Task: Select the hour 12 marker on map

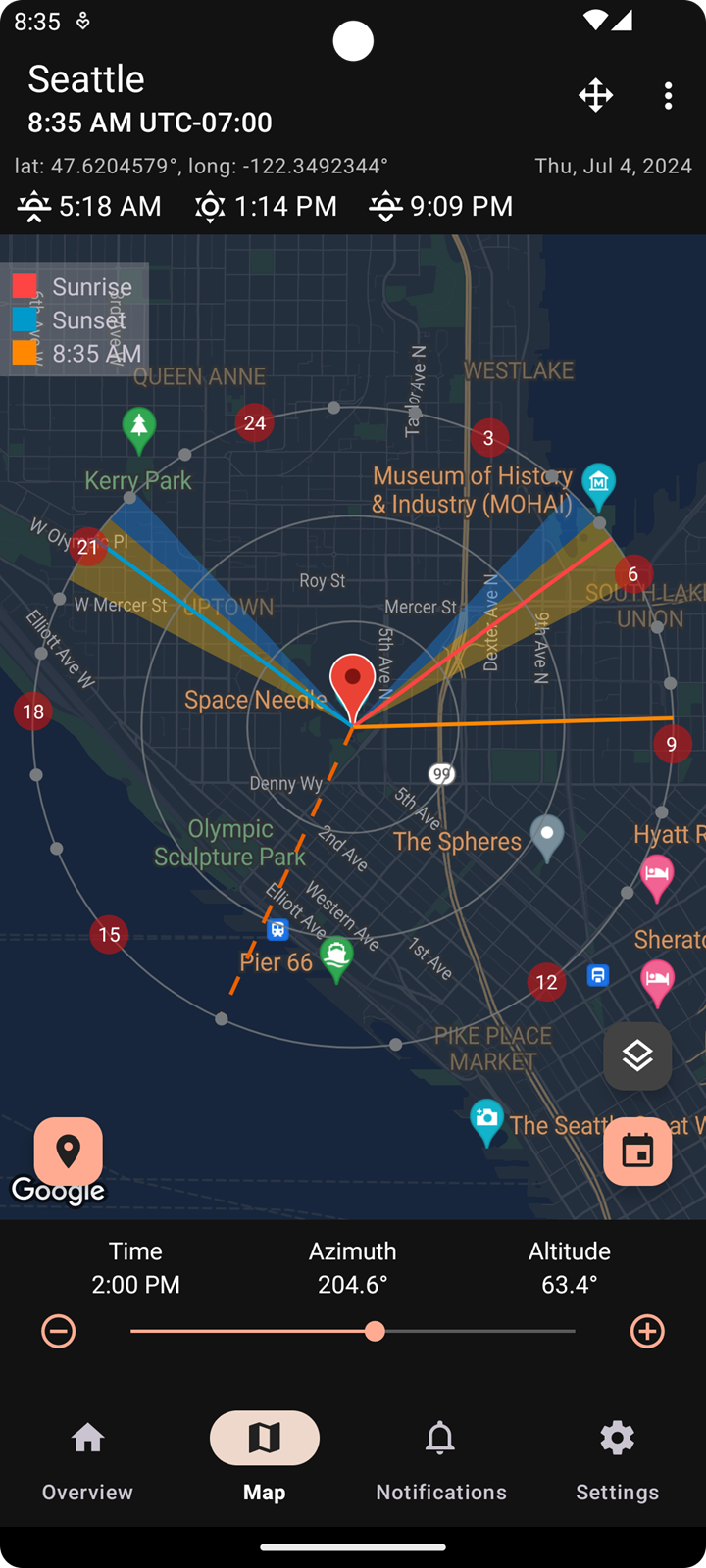Action: click(546, 982)
